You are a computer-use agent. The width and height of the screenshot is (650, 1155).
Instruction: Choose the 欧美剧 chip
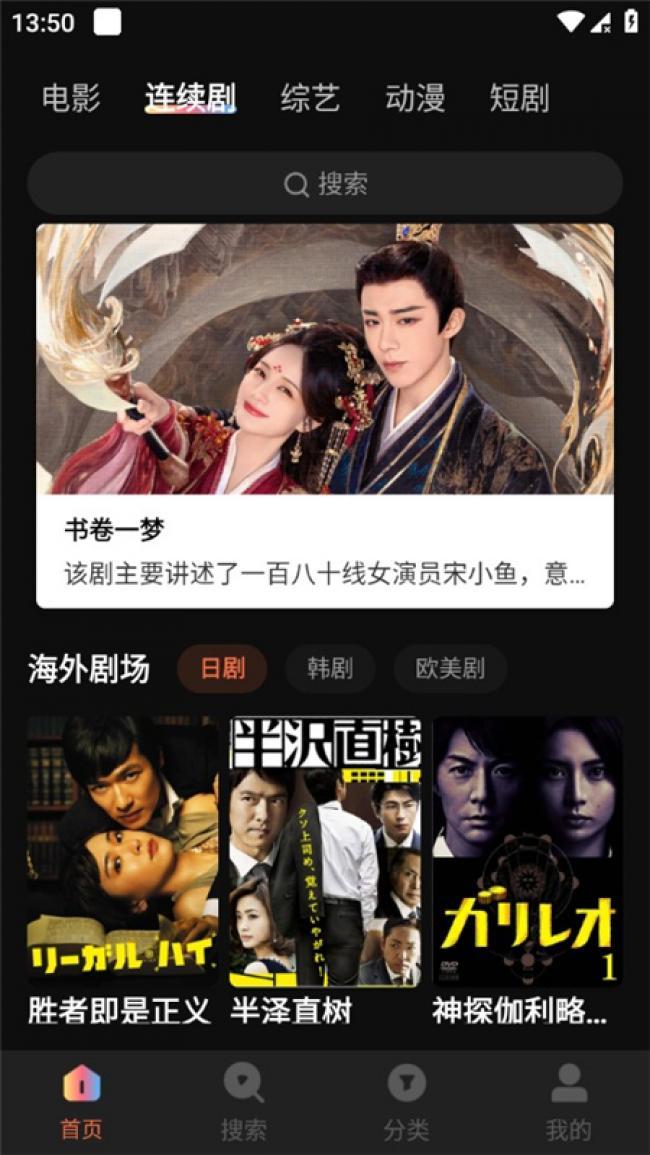tap(450, 669)
